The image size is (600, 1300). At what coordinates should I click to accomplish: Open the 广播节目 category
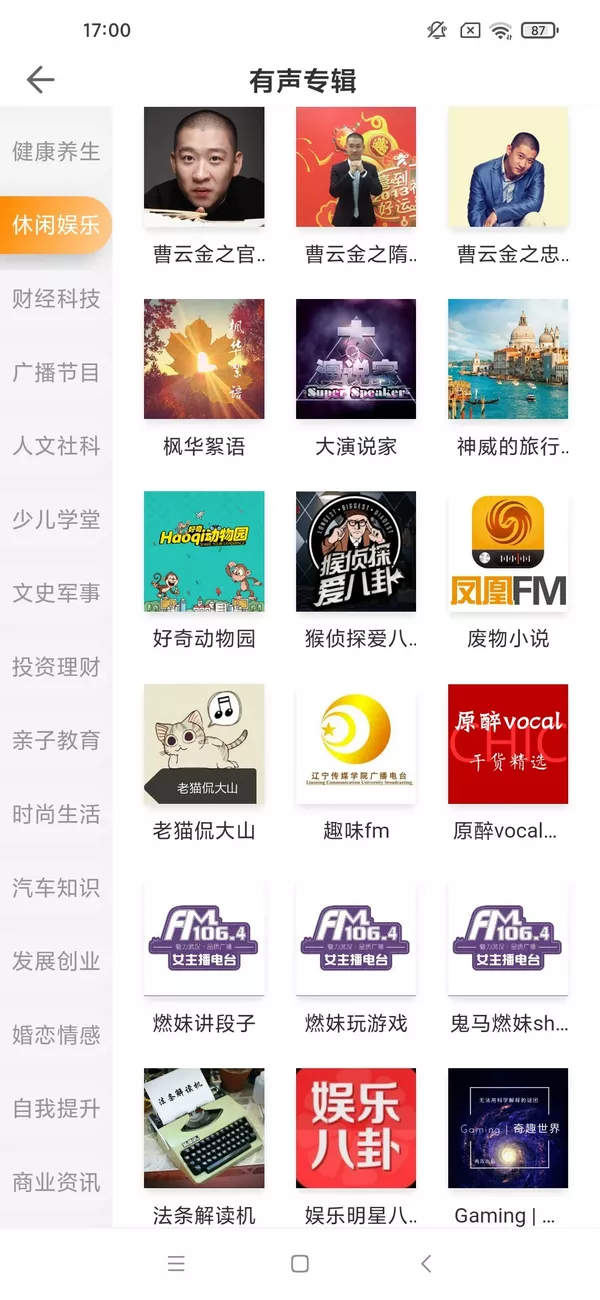56,373
